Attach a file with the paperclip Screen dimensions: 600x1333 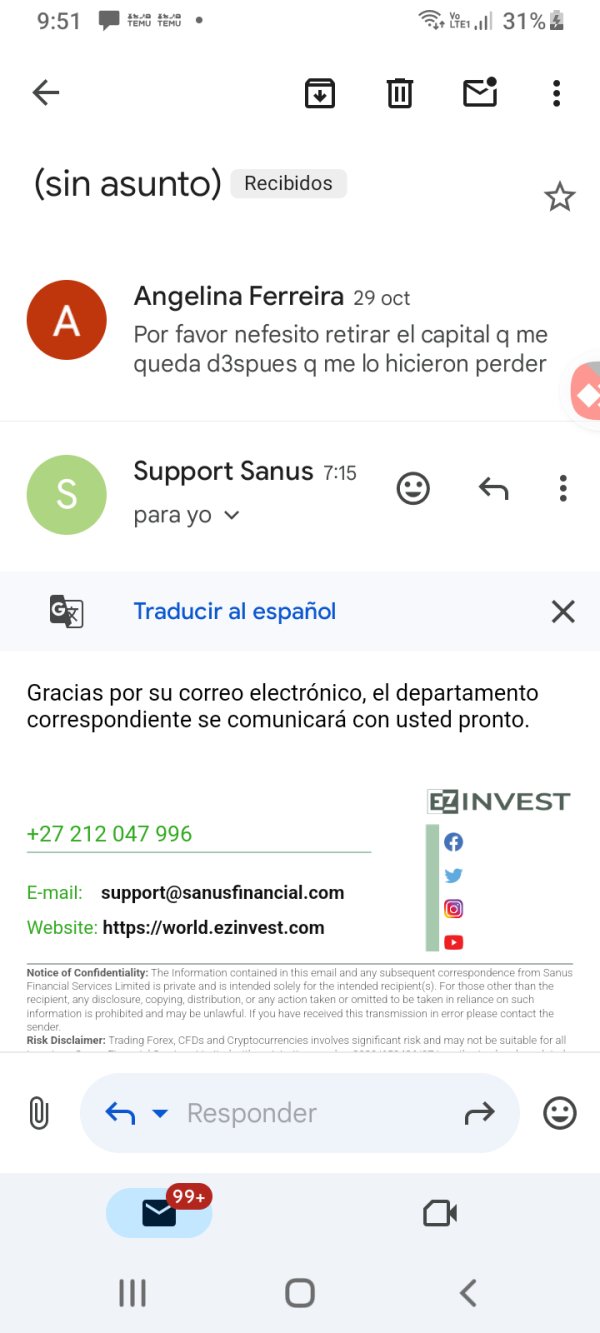[x=38, y=1113]
